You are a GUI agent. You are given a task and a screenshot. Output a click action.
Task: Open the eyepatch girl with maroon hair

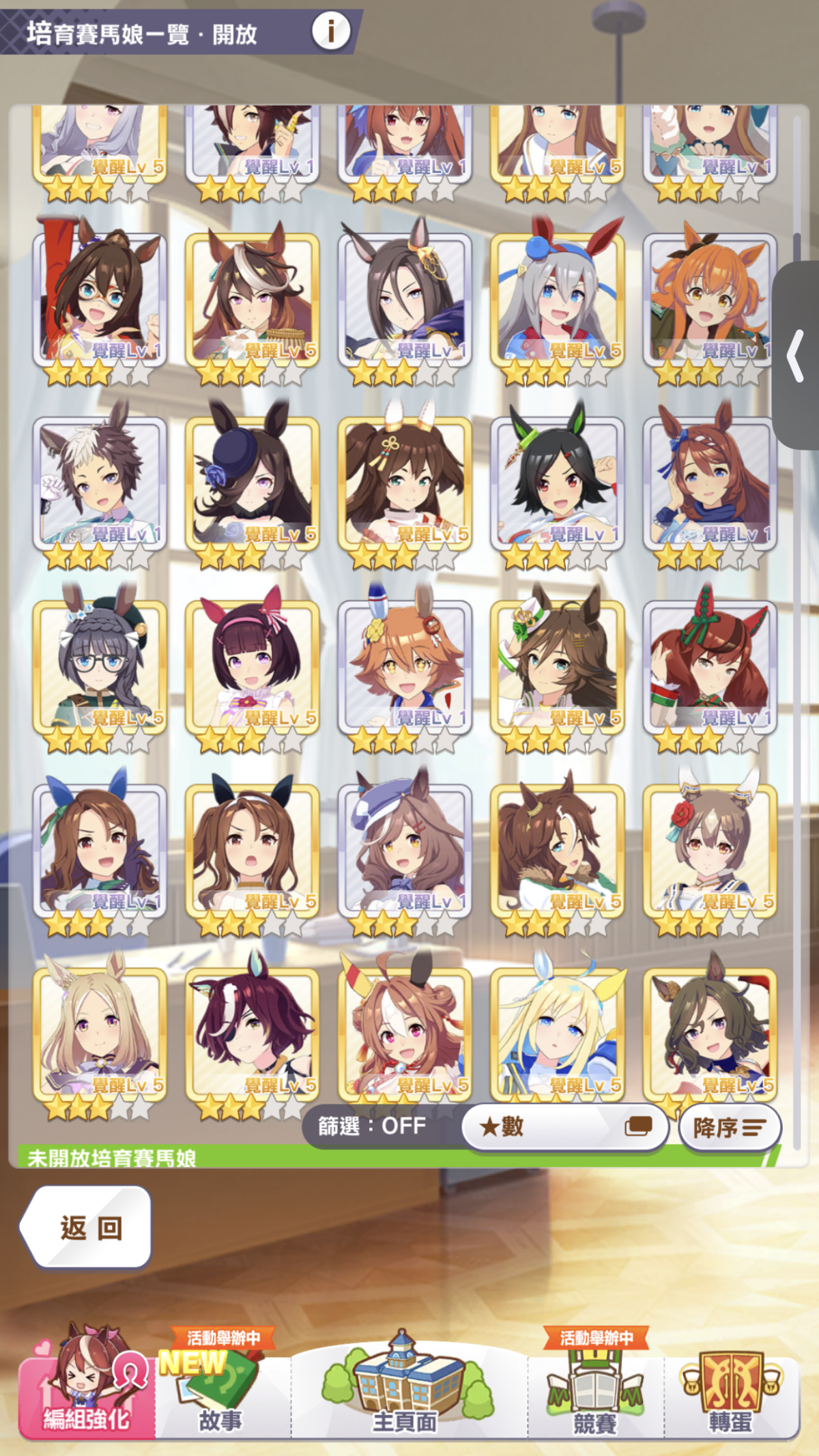[x=253, y=1034]
